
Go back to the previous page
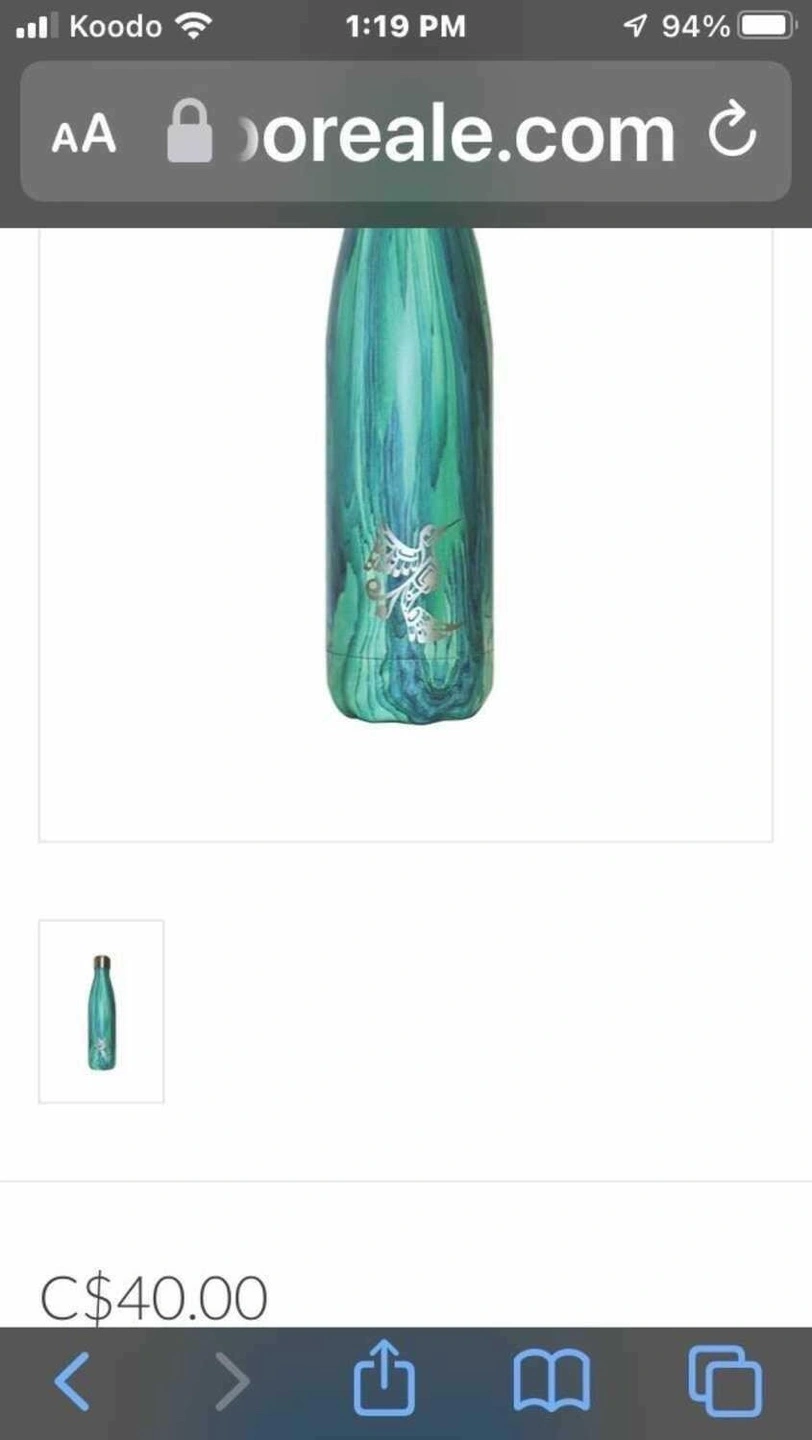72,1382
